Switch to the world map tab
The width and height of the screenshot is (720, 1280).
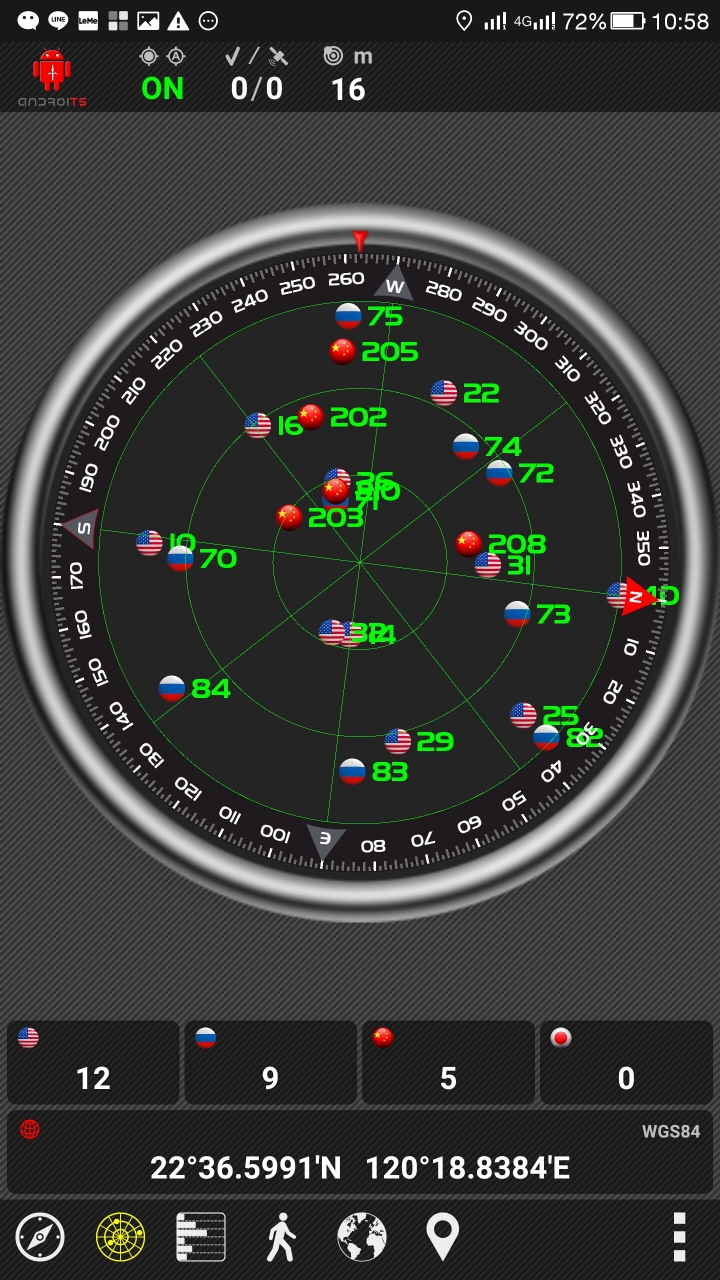point(362,1237)
